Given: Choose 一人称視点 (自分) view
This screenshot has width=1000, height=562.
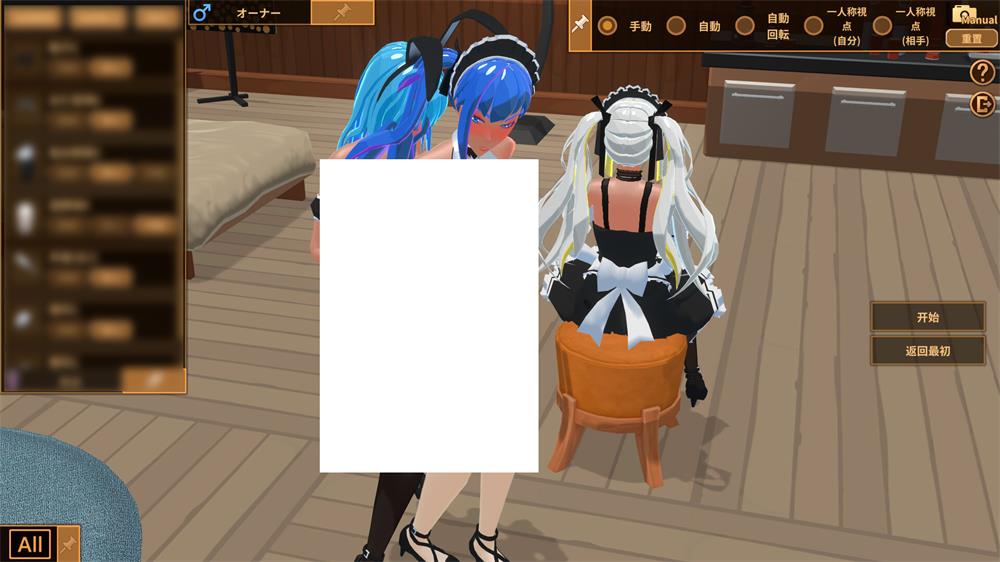Looking at the screenshot, I should [814, 26].
